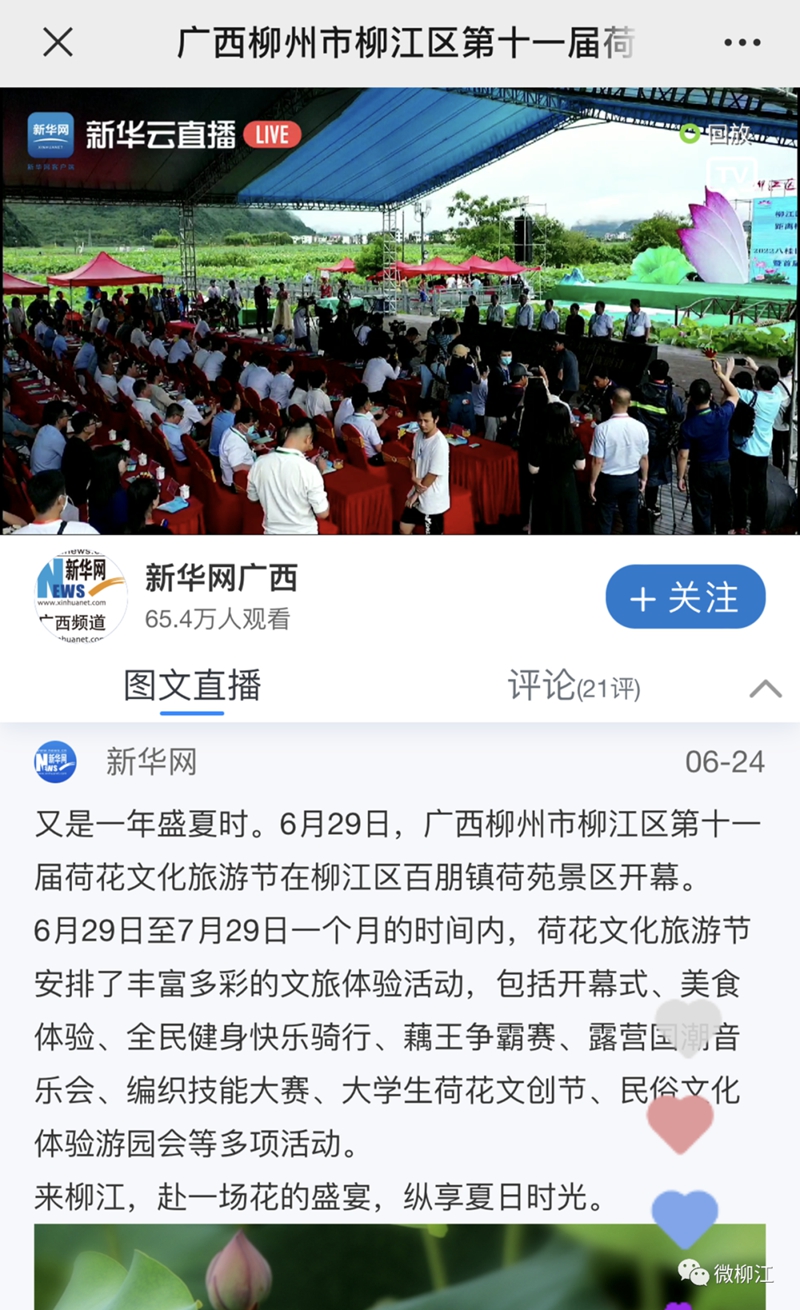The image size is (800, 1310).
Task: Close the webpage with the X icon
Action: [58, 43]
